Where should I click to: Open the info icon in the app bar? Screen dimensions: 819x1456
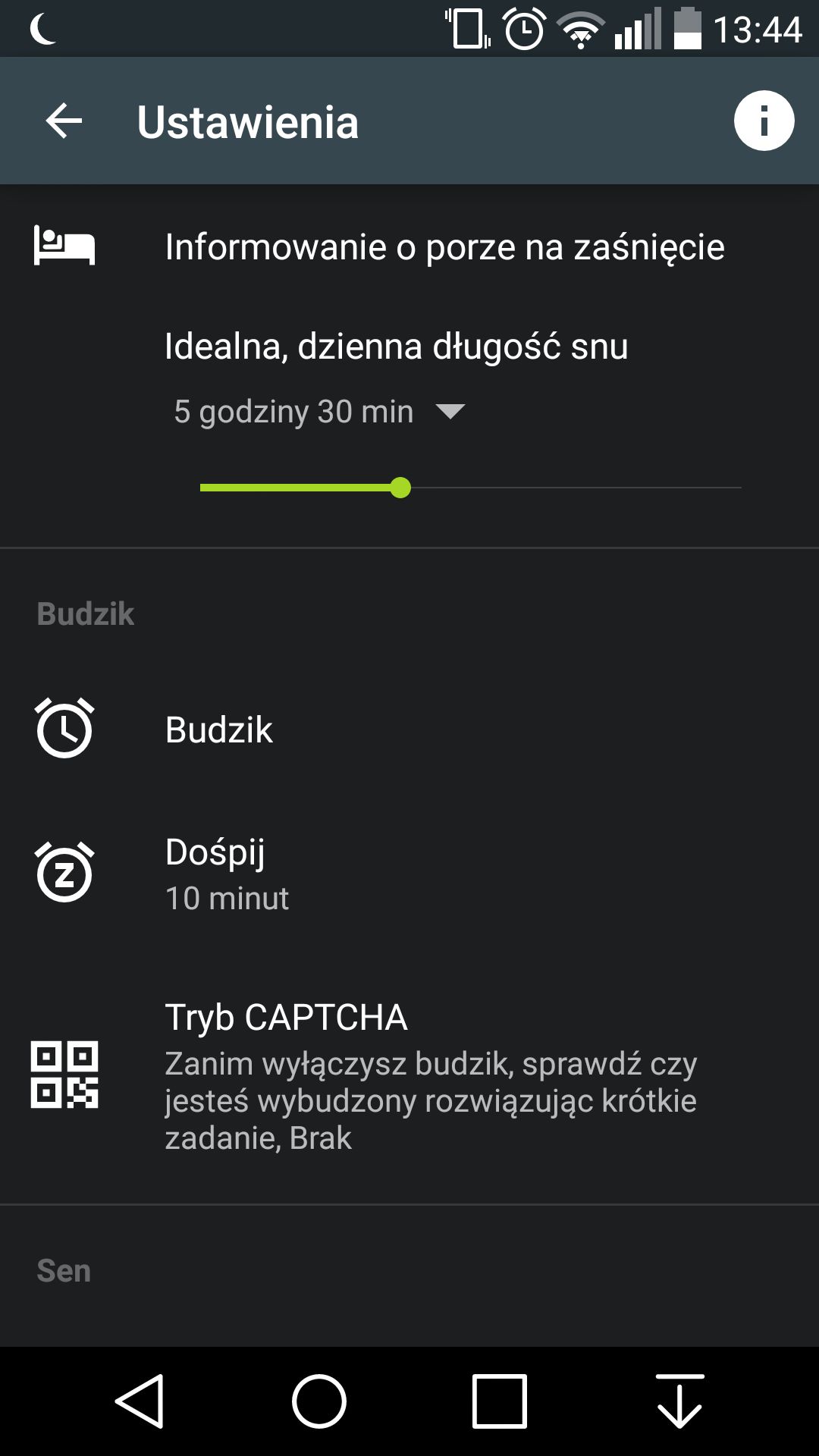click(x=764, y=121)
